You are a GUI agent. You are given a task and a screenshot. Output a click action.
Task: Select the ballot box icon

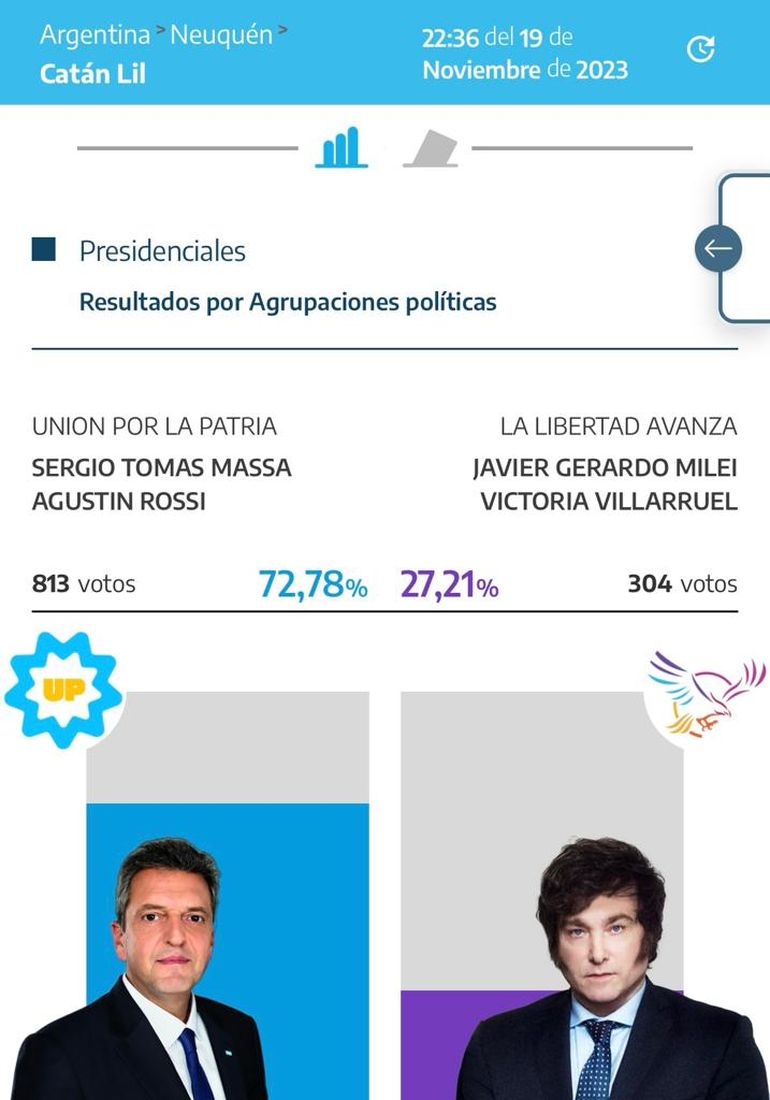tap(429, 147)
